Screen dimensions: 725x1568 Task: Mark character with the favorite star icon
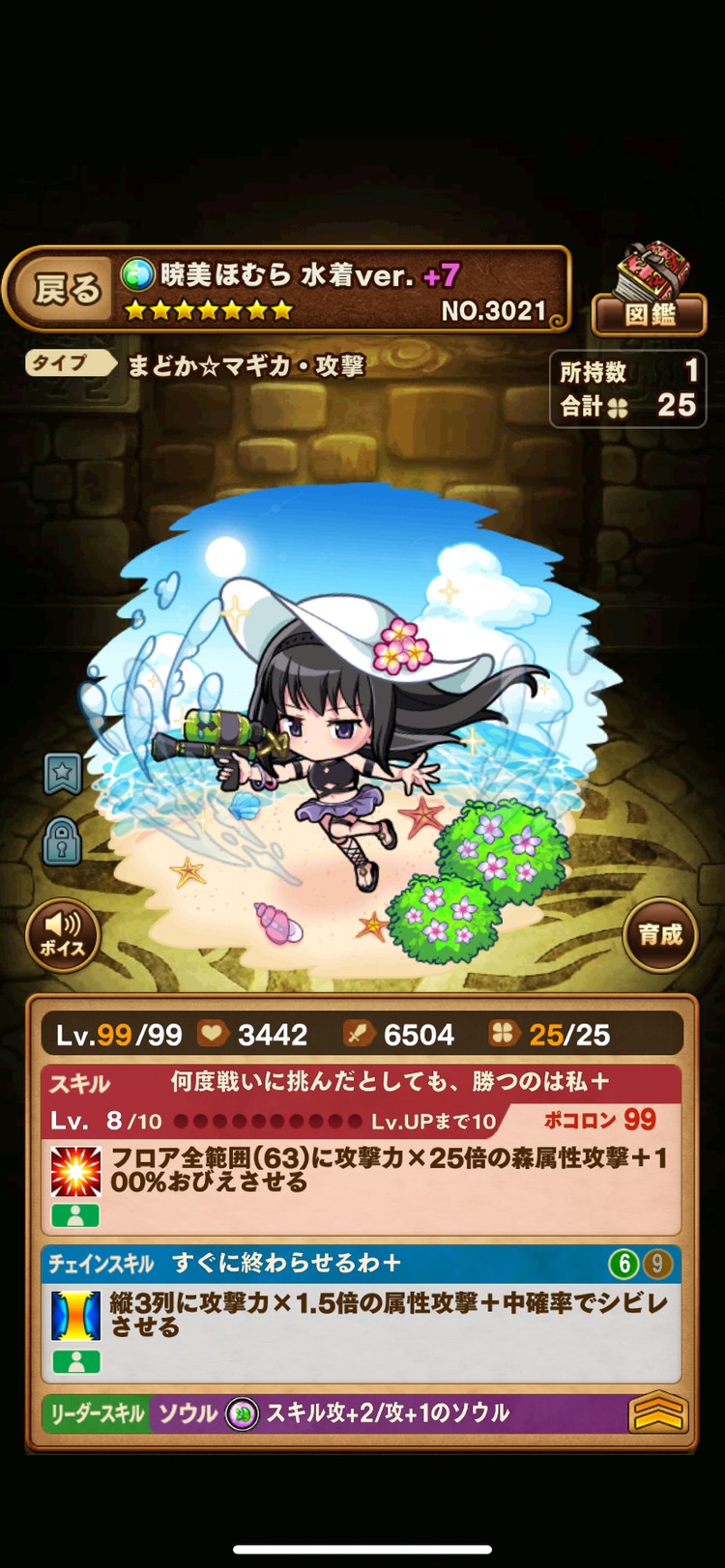[63, 772]
